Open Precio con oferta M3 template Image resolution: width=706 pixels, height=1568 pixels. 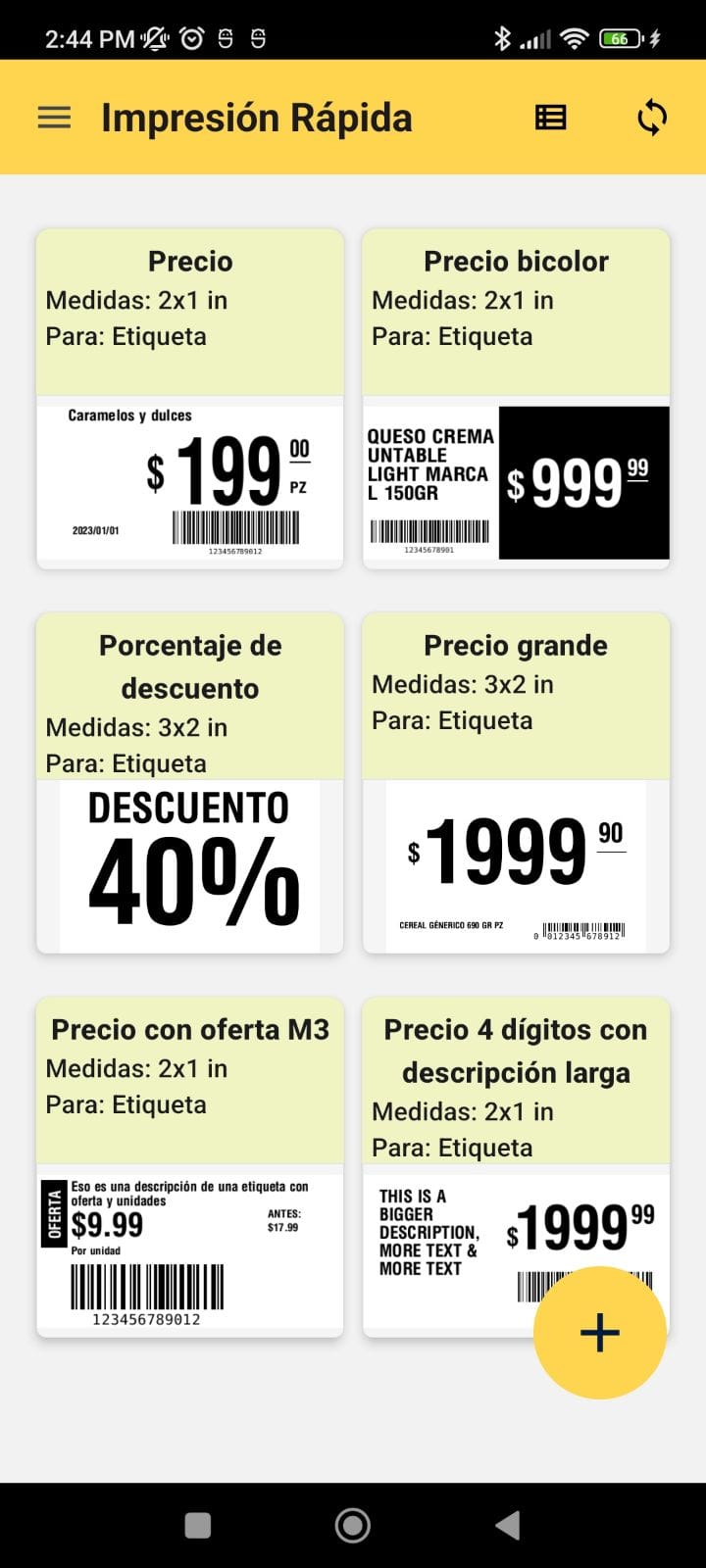[190, 1166]
